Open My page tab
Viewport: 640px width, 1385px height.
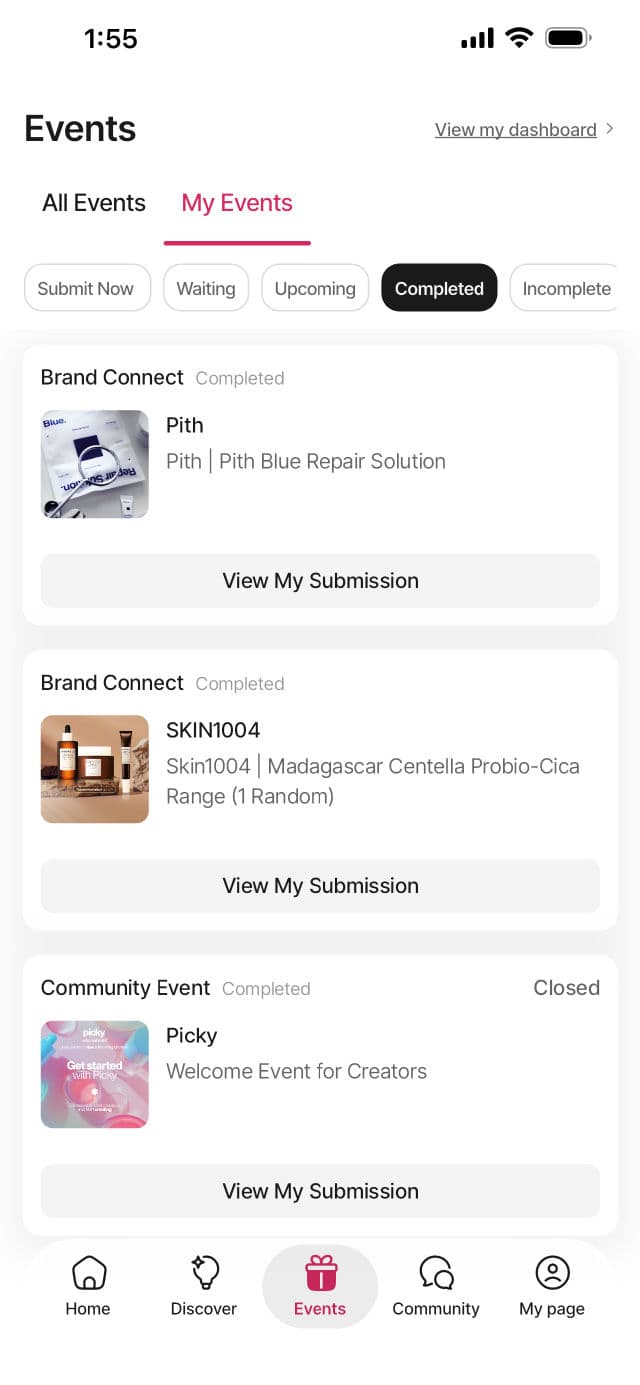pos(552,1287)
